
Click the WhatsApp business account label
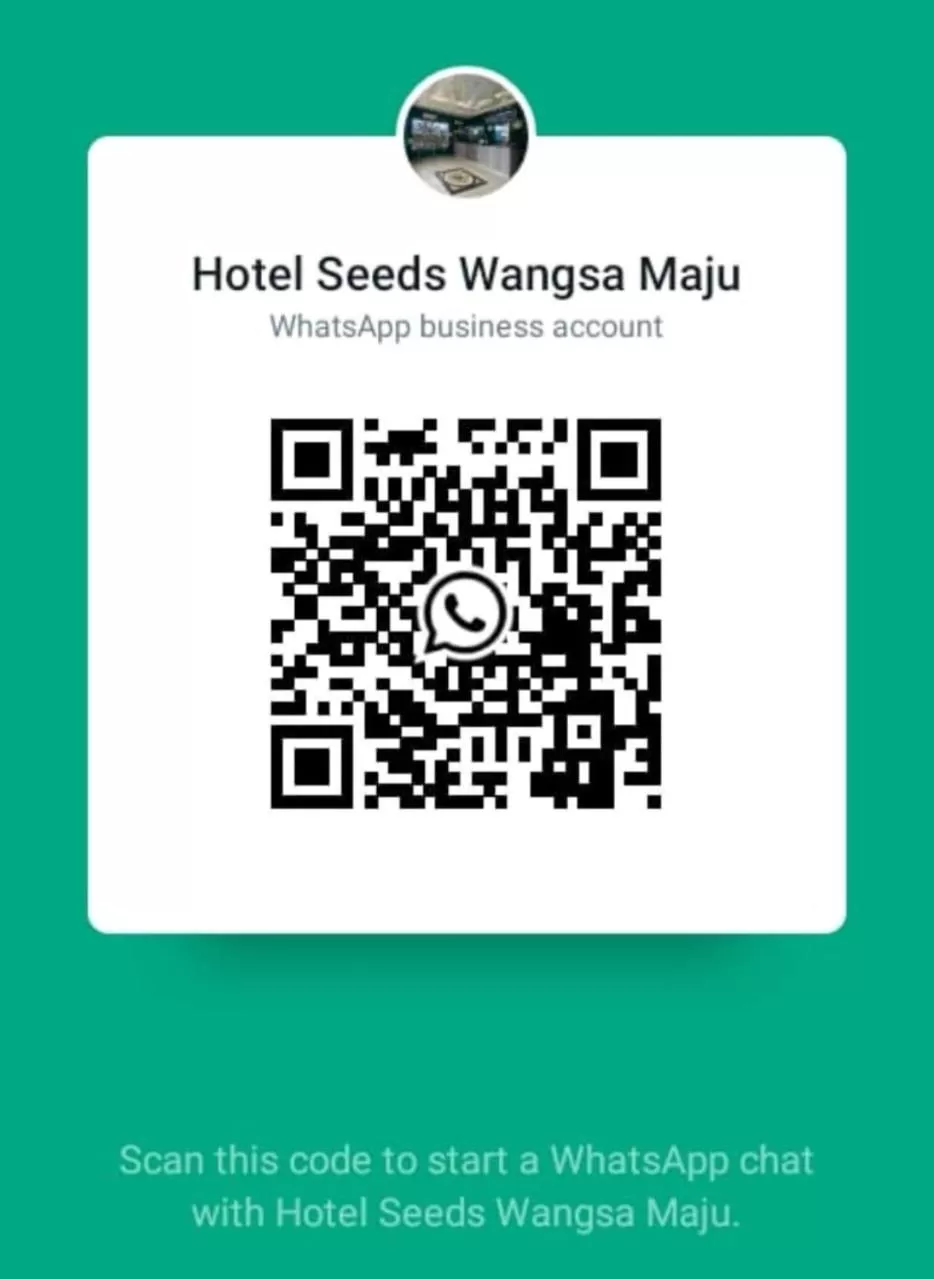(x=466, y=326)
